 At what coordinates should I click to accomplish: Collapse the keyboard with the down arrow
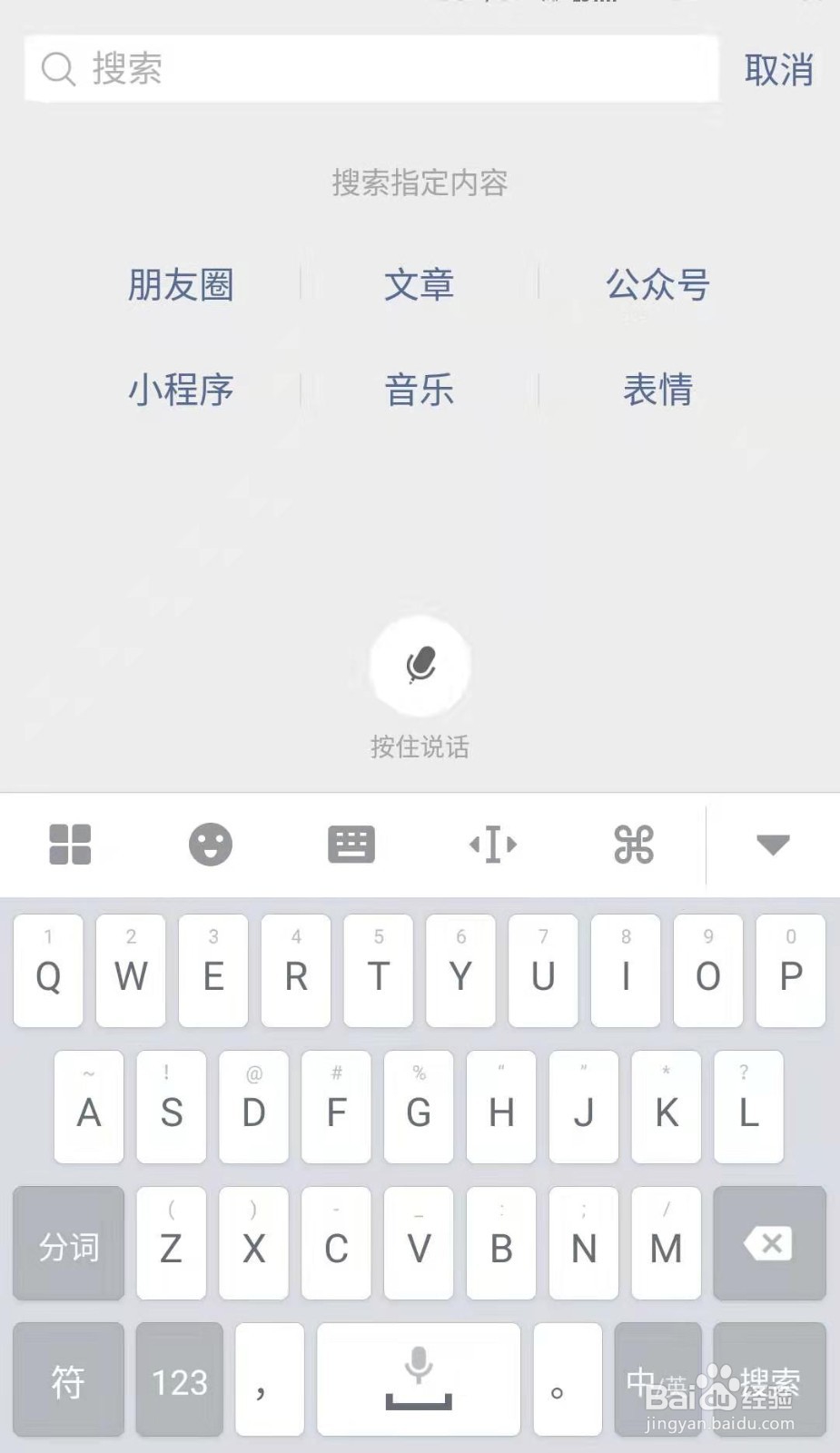pos(771,844)
